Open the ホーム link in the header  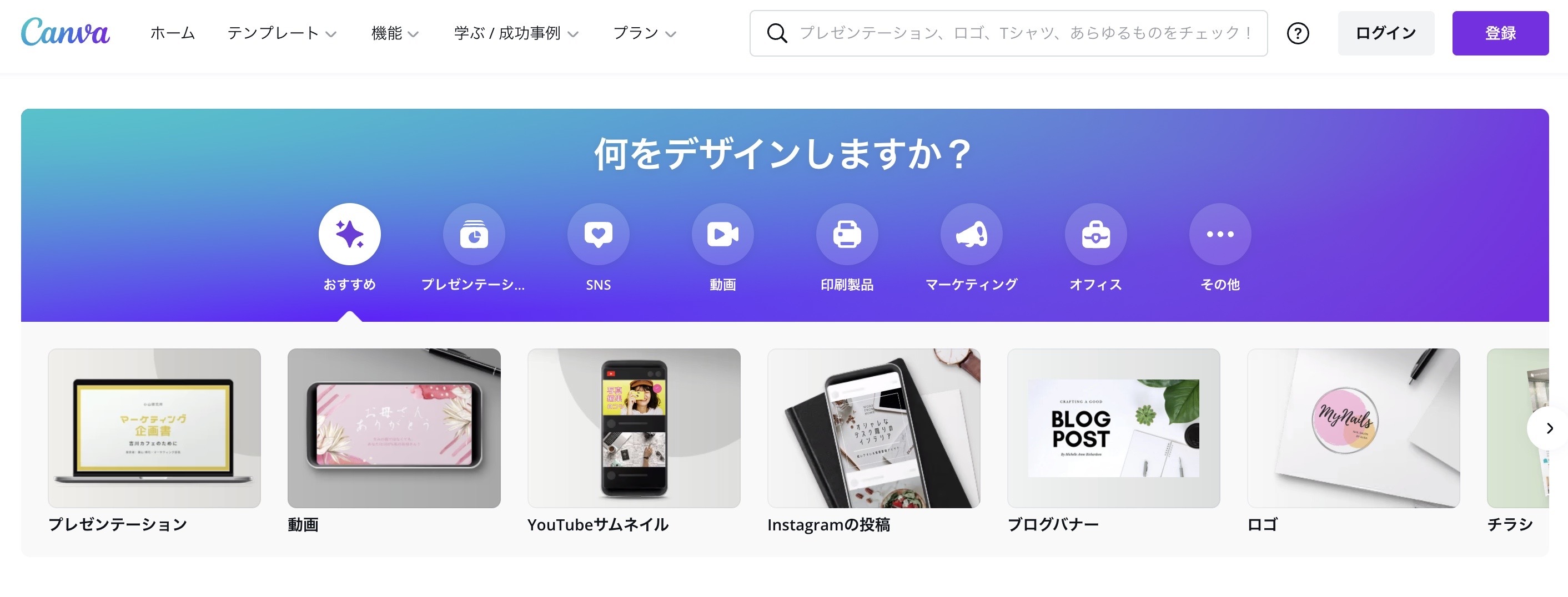point(172,33)
